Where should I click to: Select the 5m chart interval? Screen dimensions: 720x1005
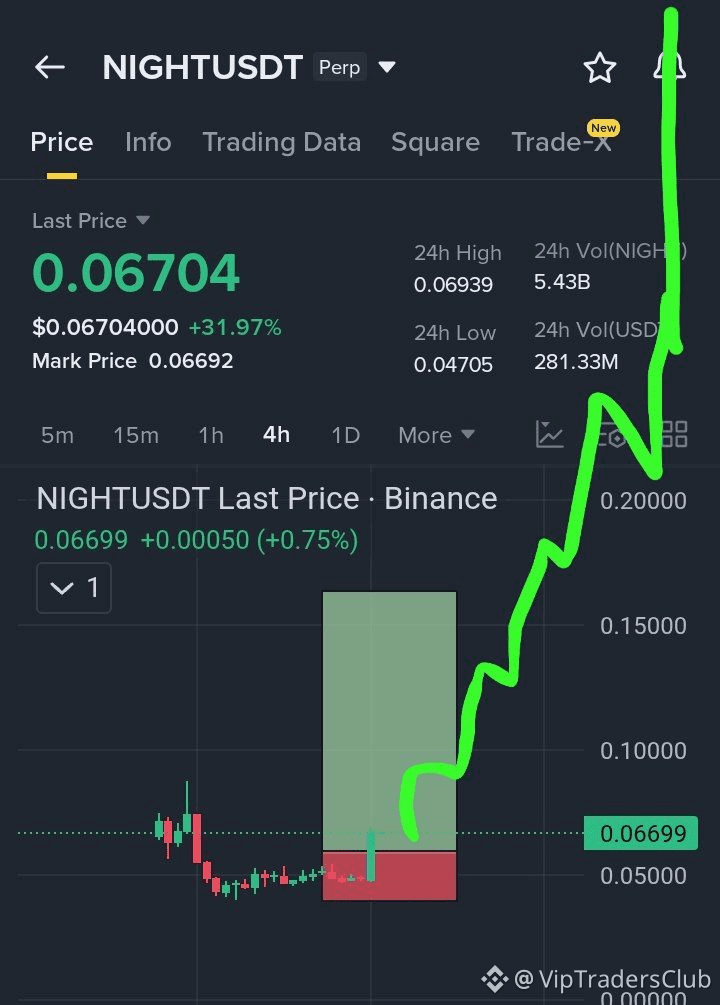point(57,435)
